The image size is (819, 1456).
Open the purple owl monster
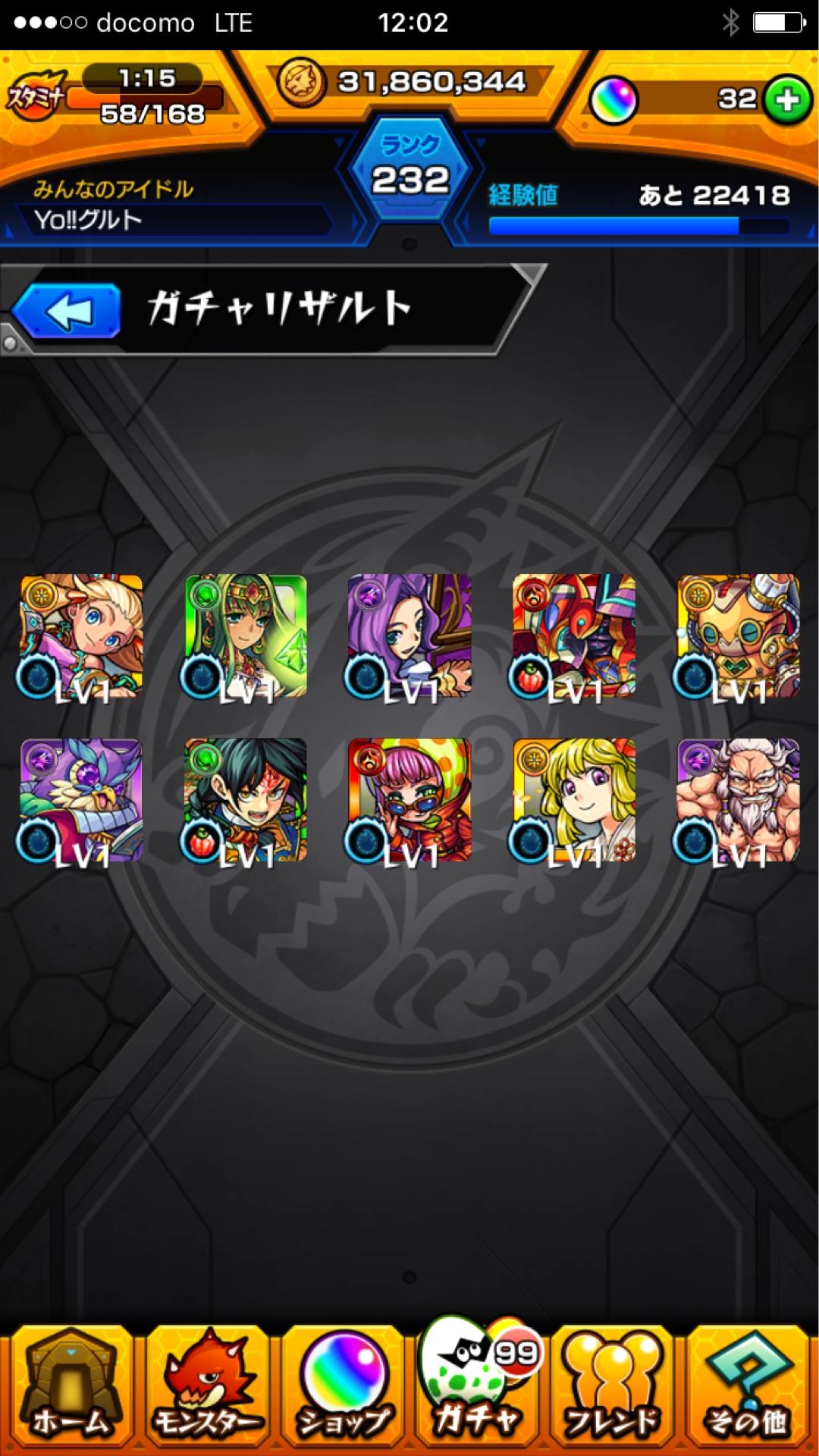click(x=81, y=800)
